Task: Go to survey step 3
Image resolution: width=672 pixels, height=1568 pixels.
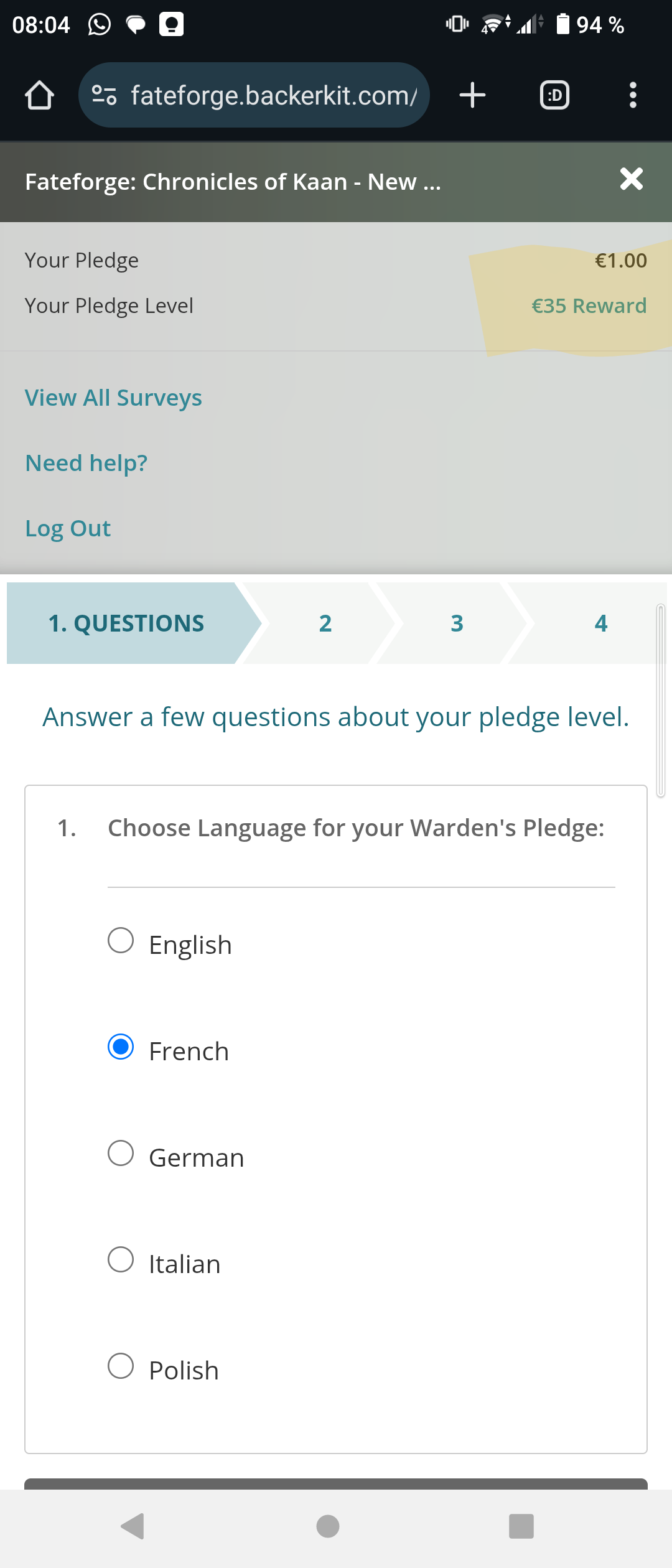Action: click(457, 623)
